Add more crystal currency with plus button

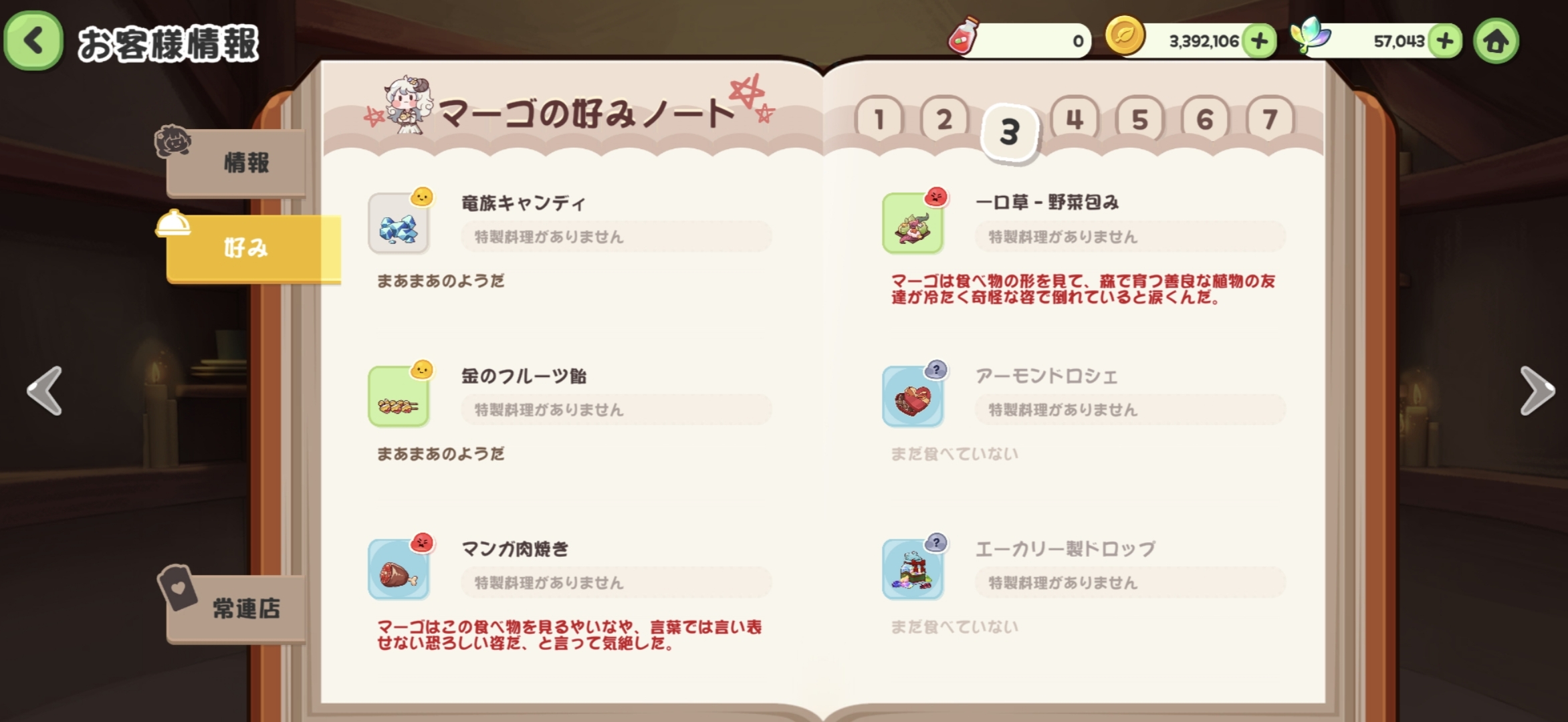click(1444, 41)
